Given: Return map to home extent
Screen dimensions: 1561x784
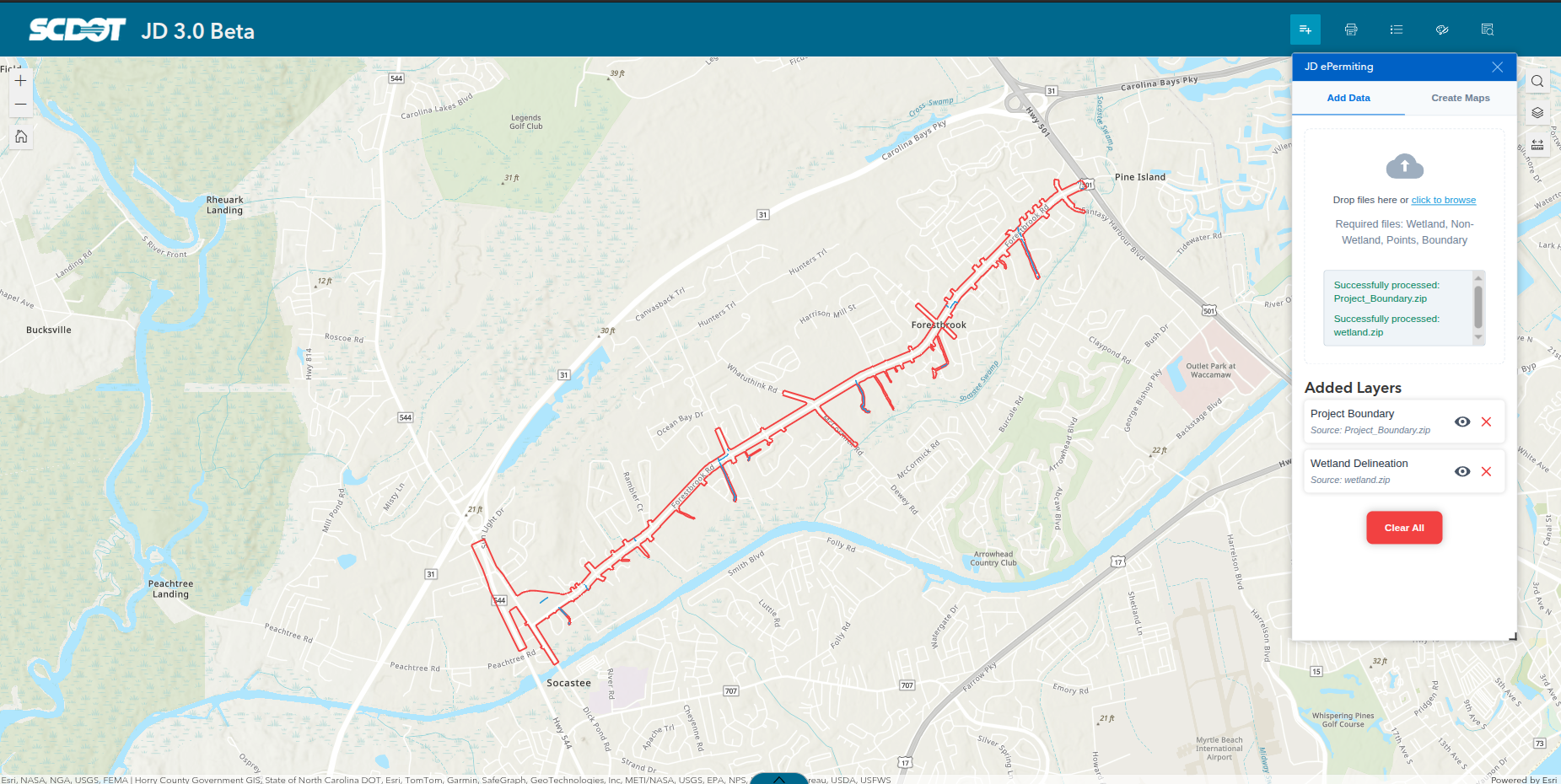Looking at the screenshot, I should pos(21,137).
